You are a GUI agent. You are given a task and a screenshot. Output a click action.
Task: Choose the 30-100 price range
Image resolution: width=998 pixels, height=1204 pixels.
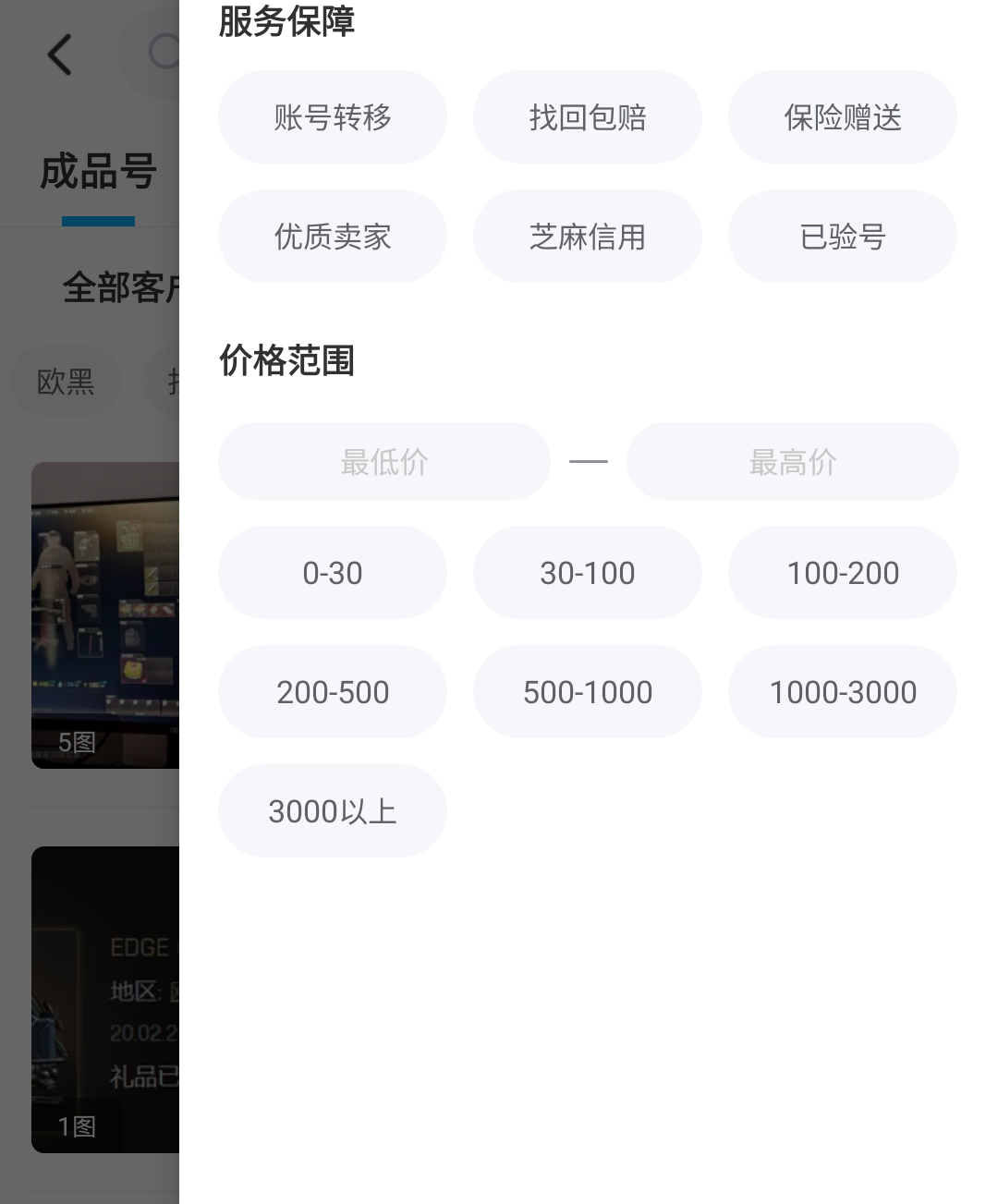588,573
